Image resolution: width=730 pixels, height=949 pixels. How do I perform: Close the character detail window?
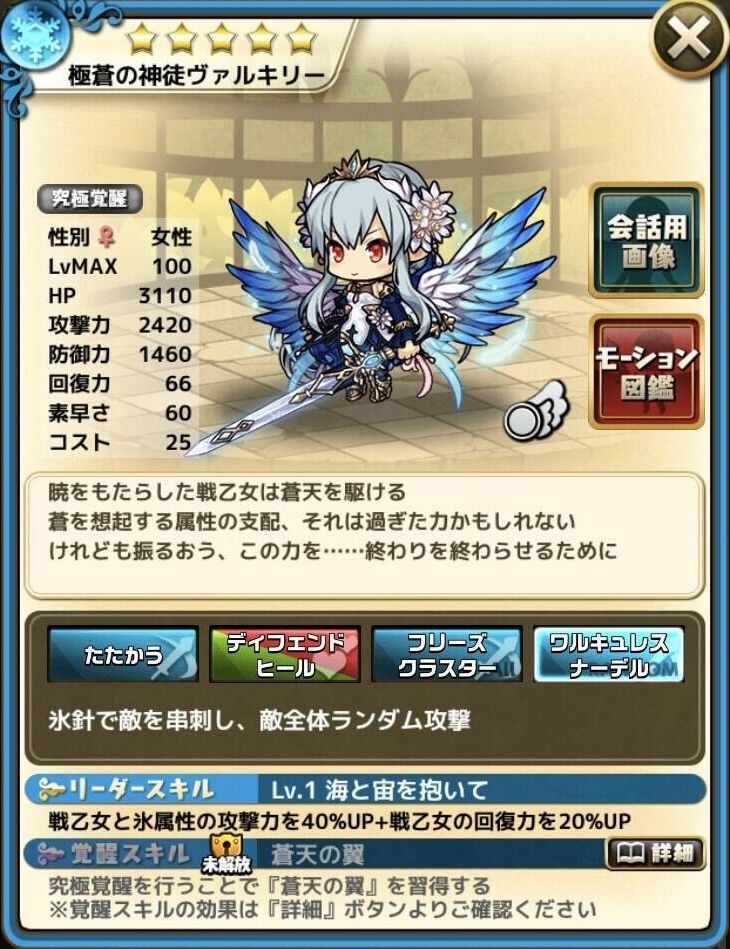690,42
